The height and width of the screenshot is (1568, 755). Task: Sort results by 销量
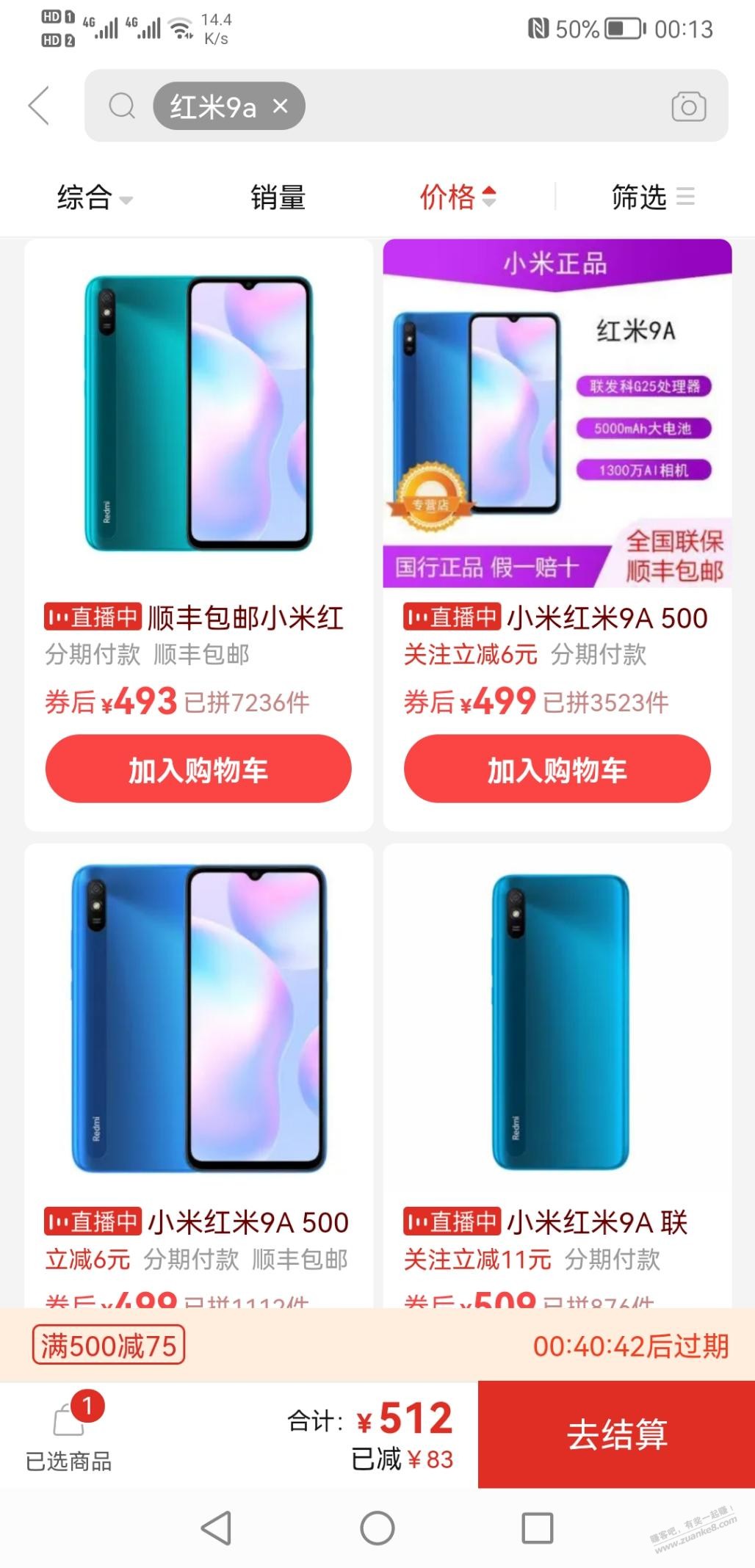tap(278, 197)
